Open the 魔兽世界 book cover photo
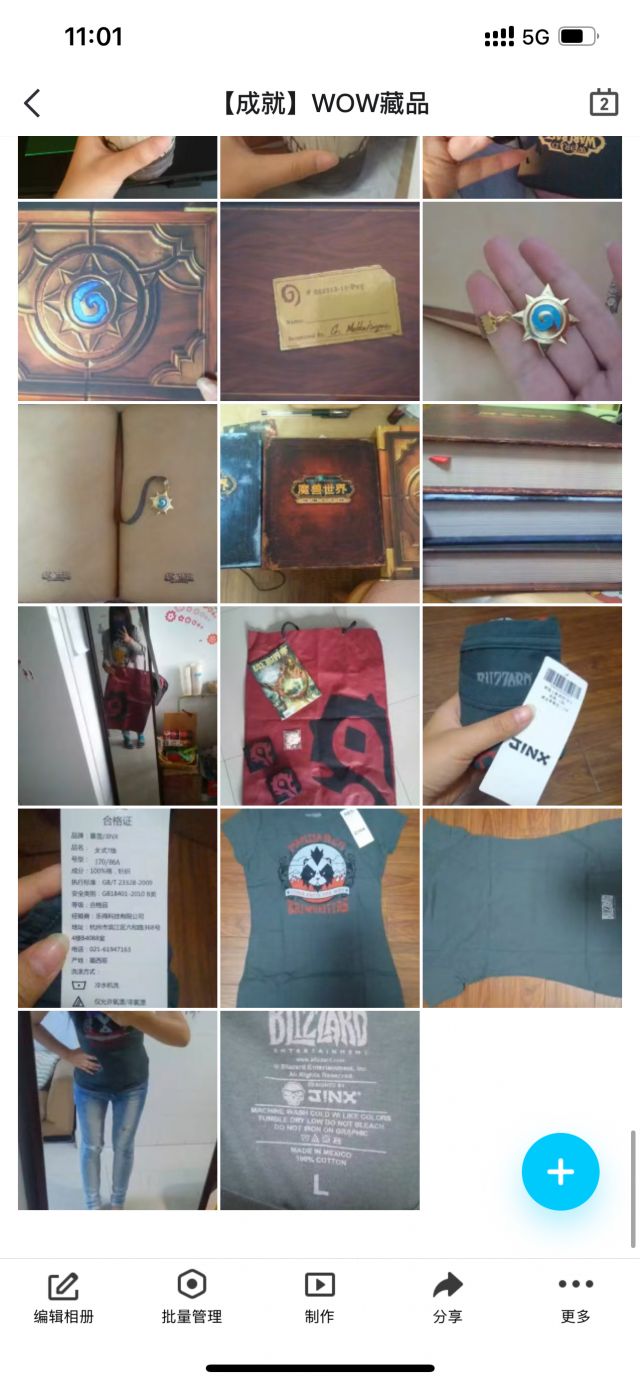640x1384 pixels. point(319,503)
